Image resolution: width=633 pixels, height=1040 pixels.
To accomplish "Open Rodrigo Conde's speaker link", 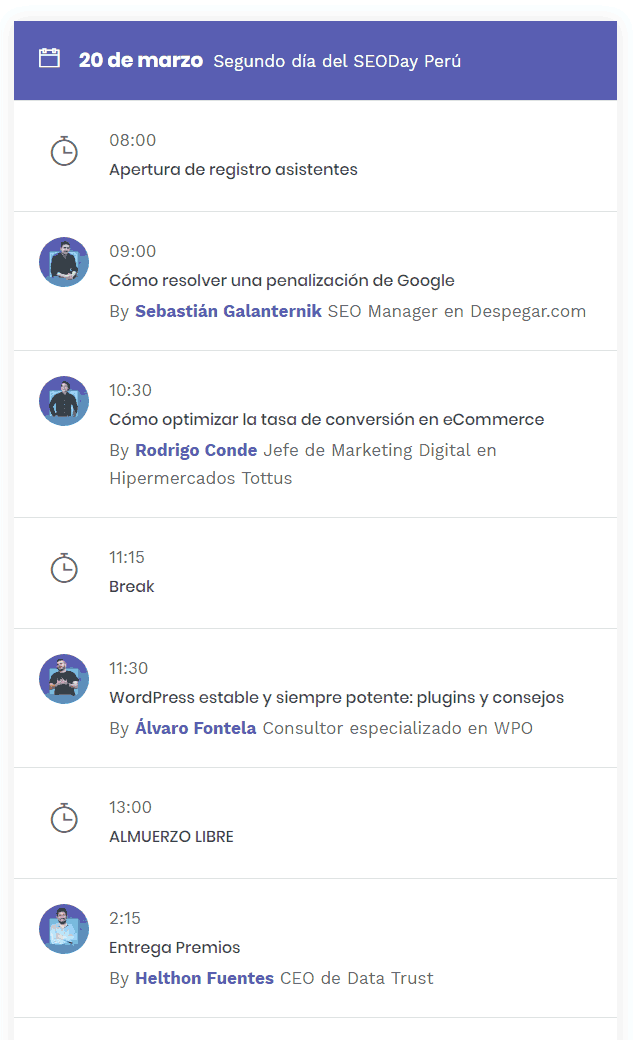I will tap(196, 450).
